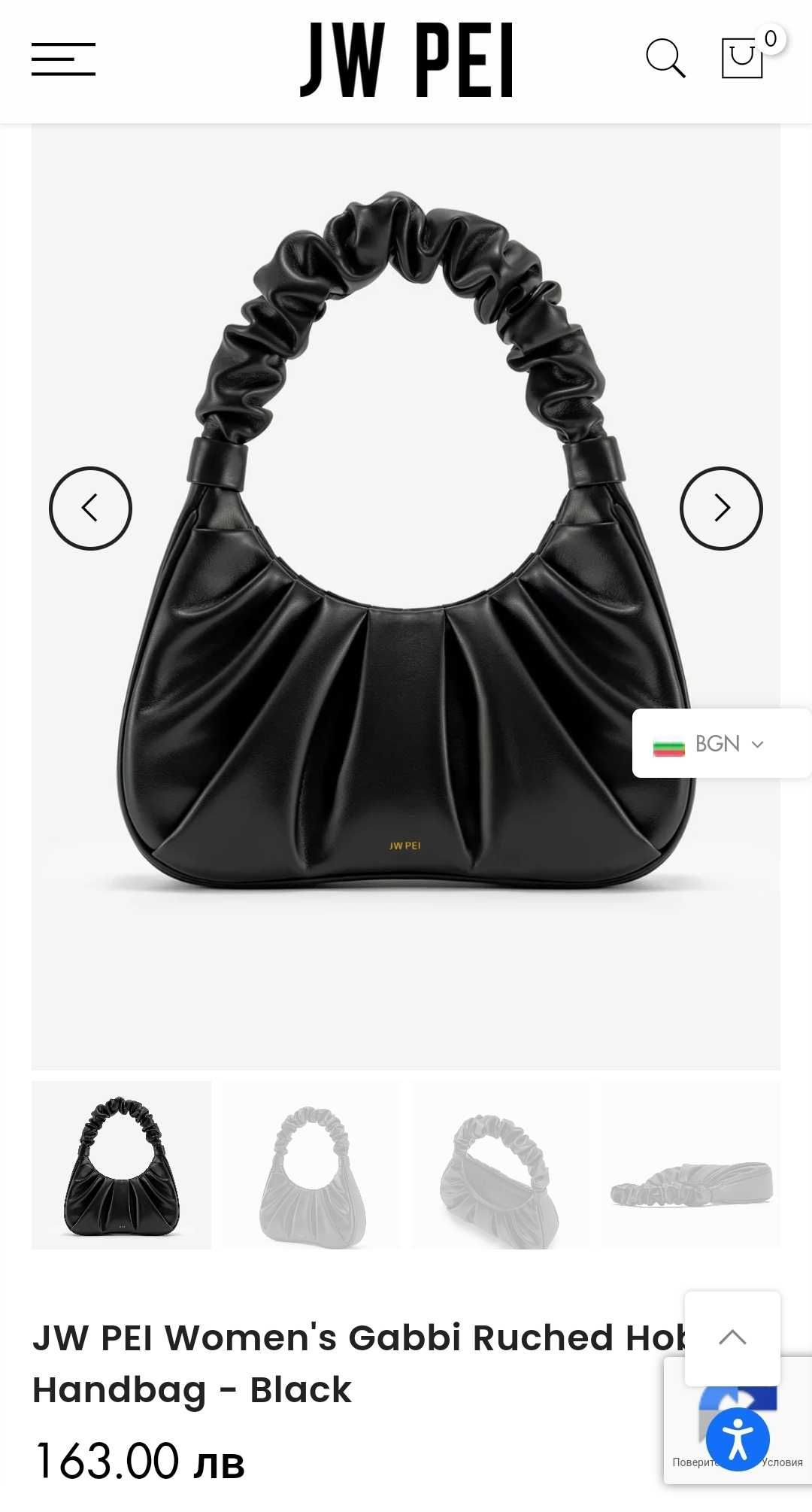Select the third tilted bag thumbnail

coord(501,1165)
